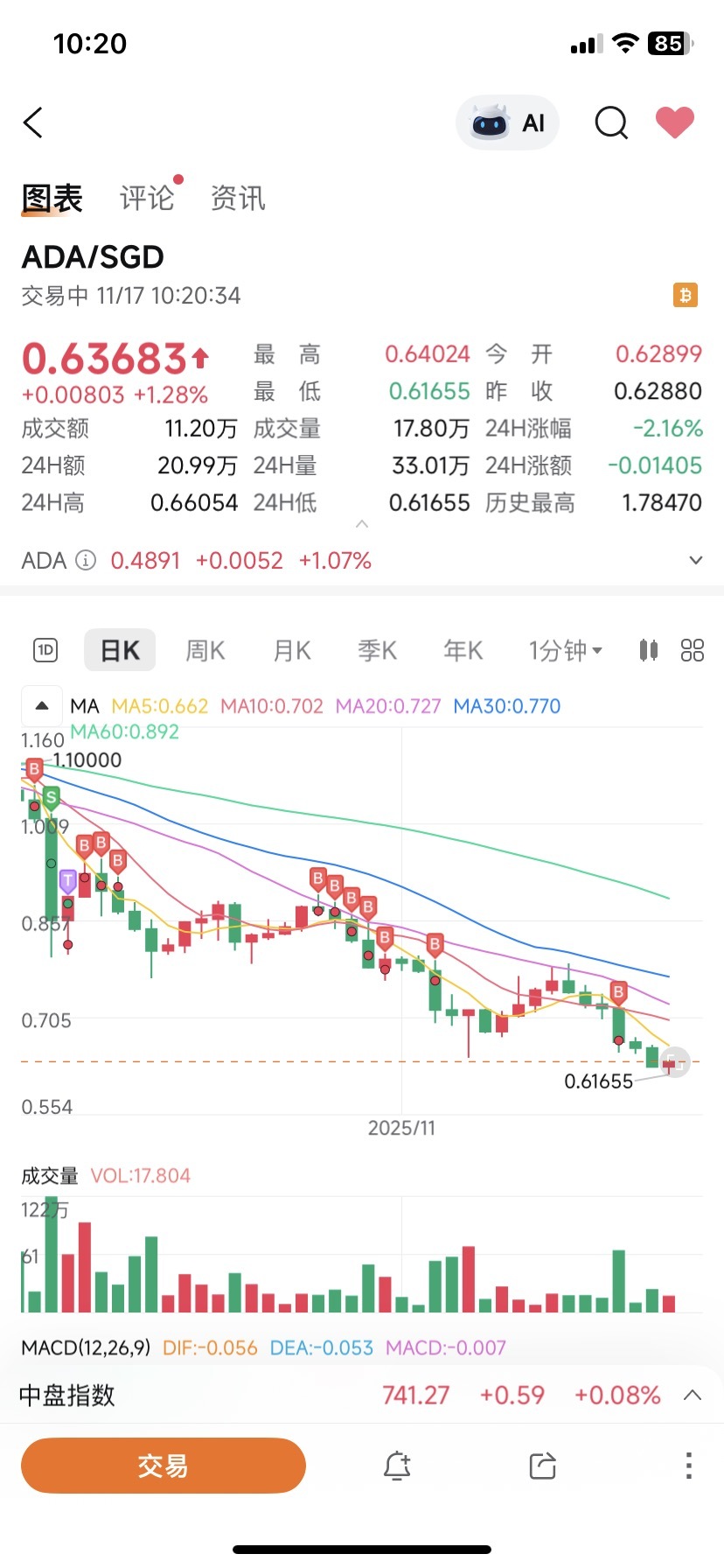The width and height of the screenshot is (724, 1568).
Task: Collapse the quote details with the up chevron
Action: pos(362,524)
